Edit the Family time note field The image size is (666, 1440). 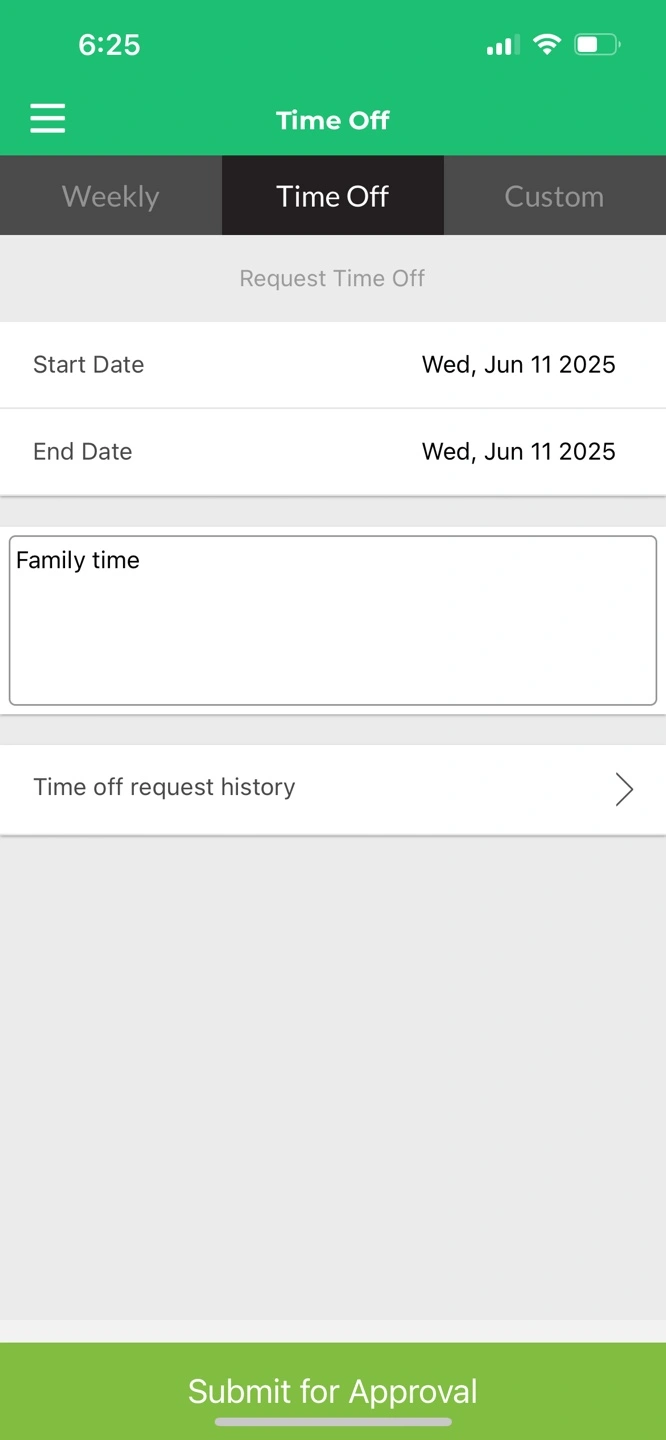pyautogui.click(x=333, y=621)
